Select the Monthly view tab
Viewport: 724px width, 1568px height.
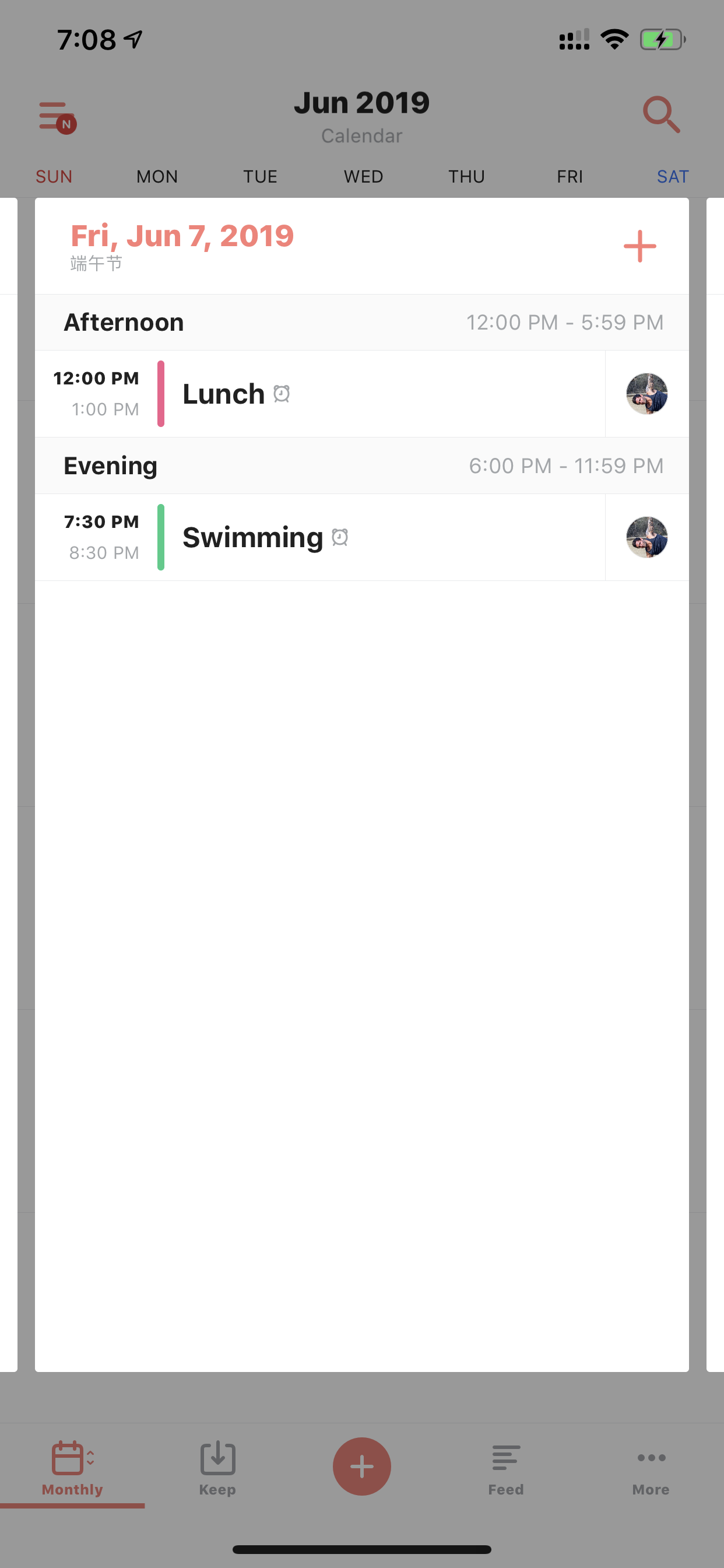click(72, 1468)
